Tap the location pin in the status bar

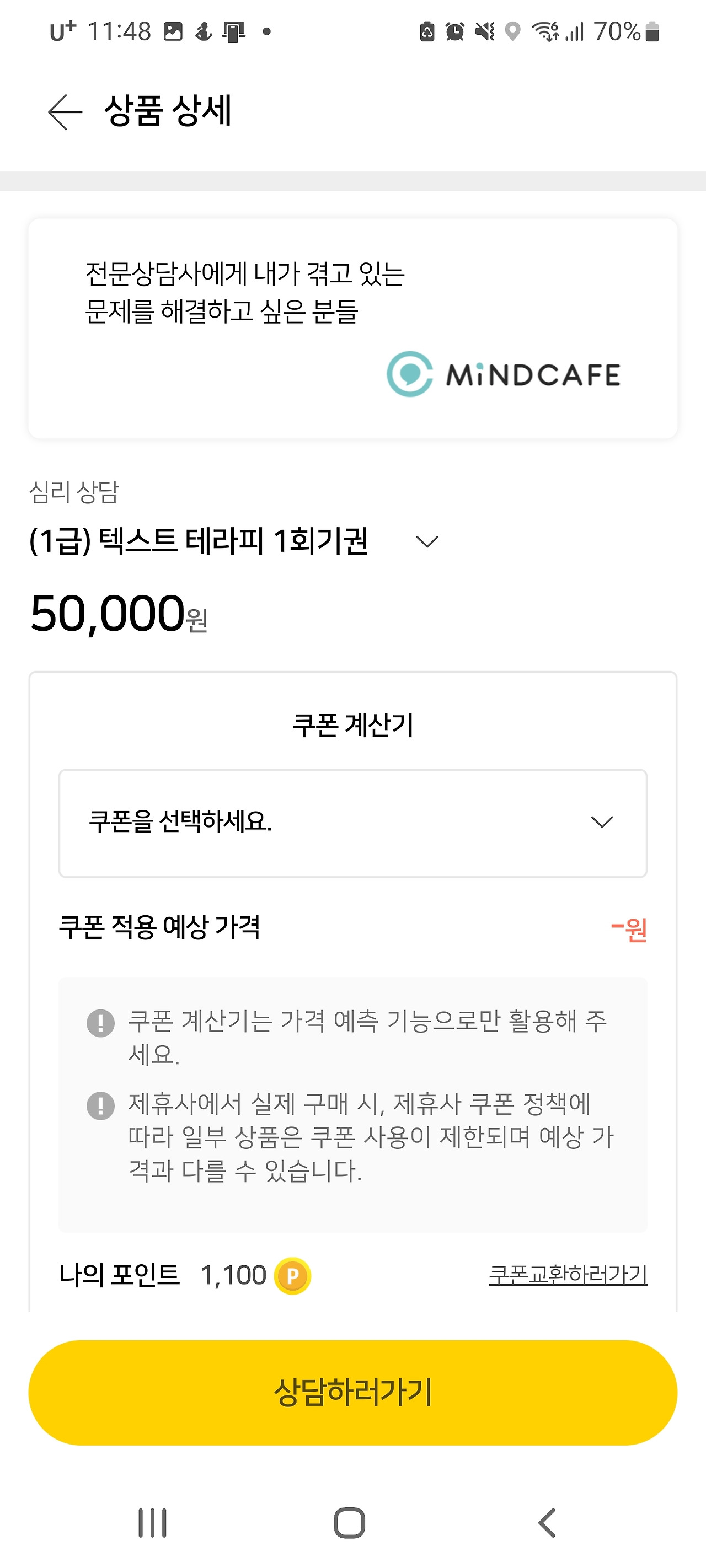[514, 33]
